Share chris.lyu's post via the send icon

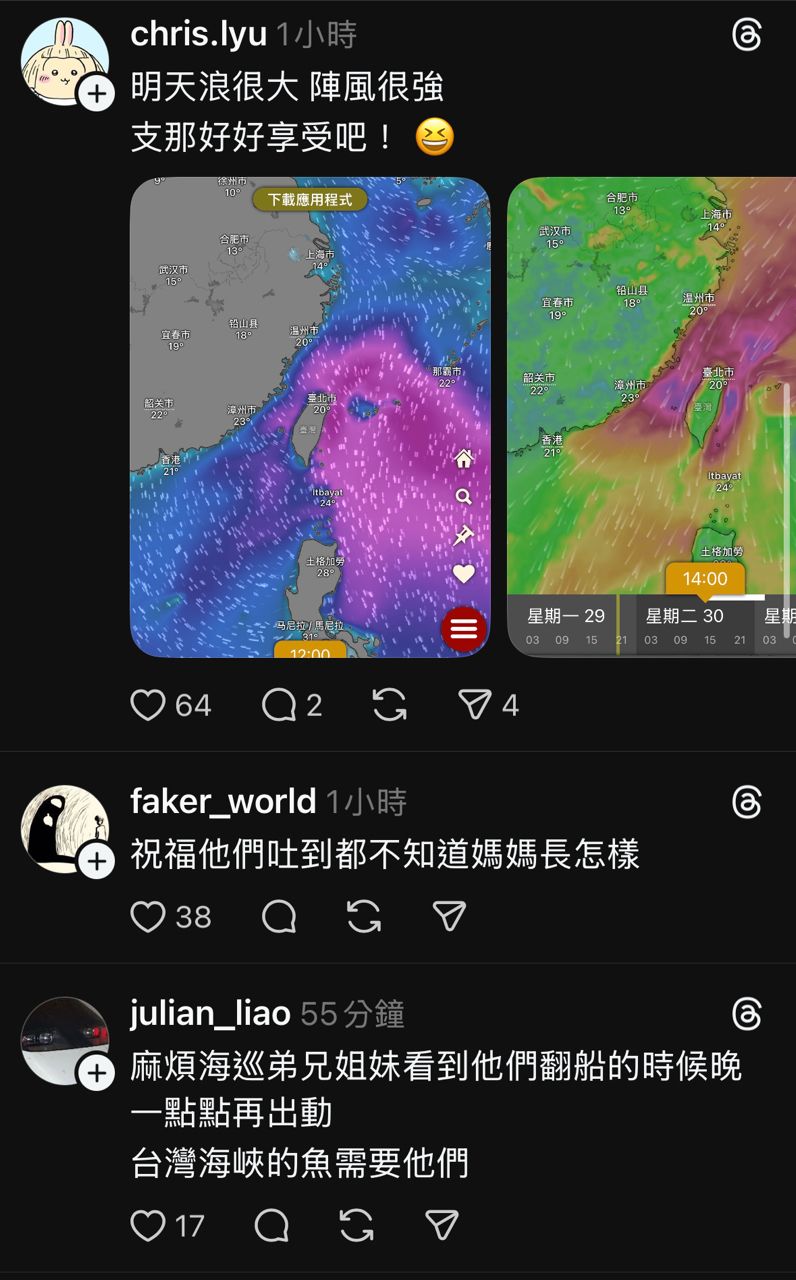pos(474,705)
